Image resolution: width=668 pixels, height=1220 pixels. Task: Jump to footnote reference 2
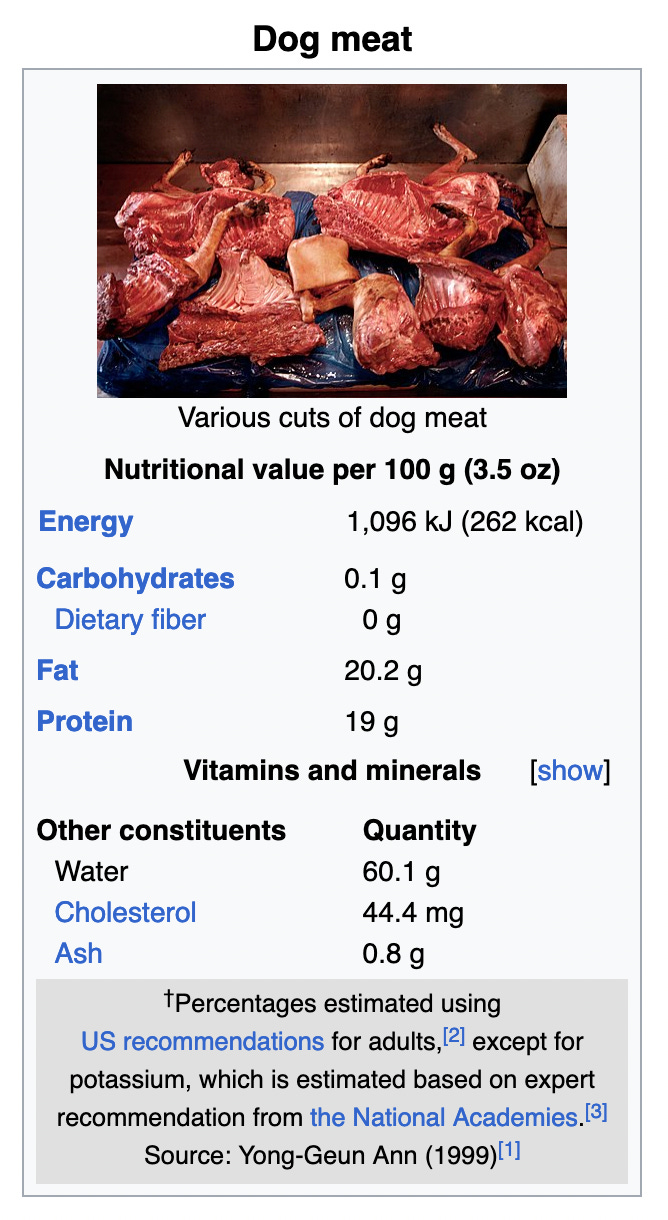click(454, 1036)
